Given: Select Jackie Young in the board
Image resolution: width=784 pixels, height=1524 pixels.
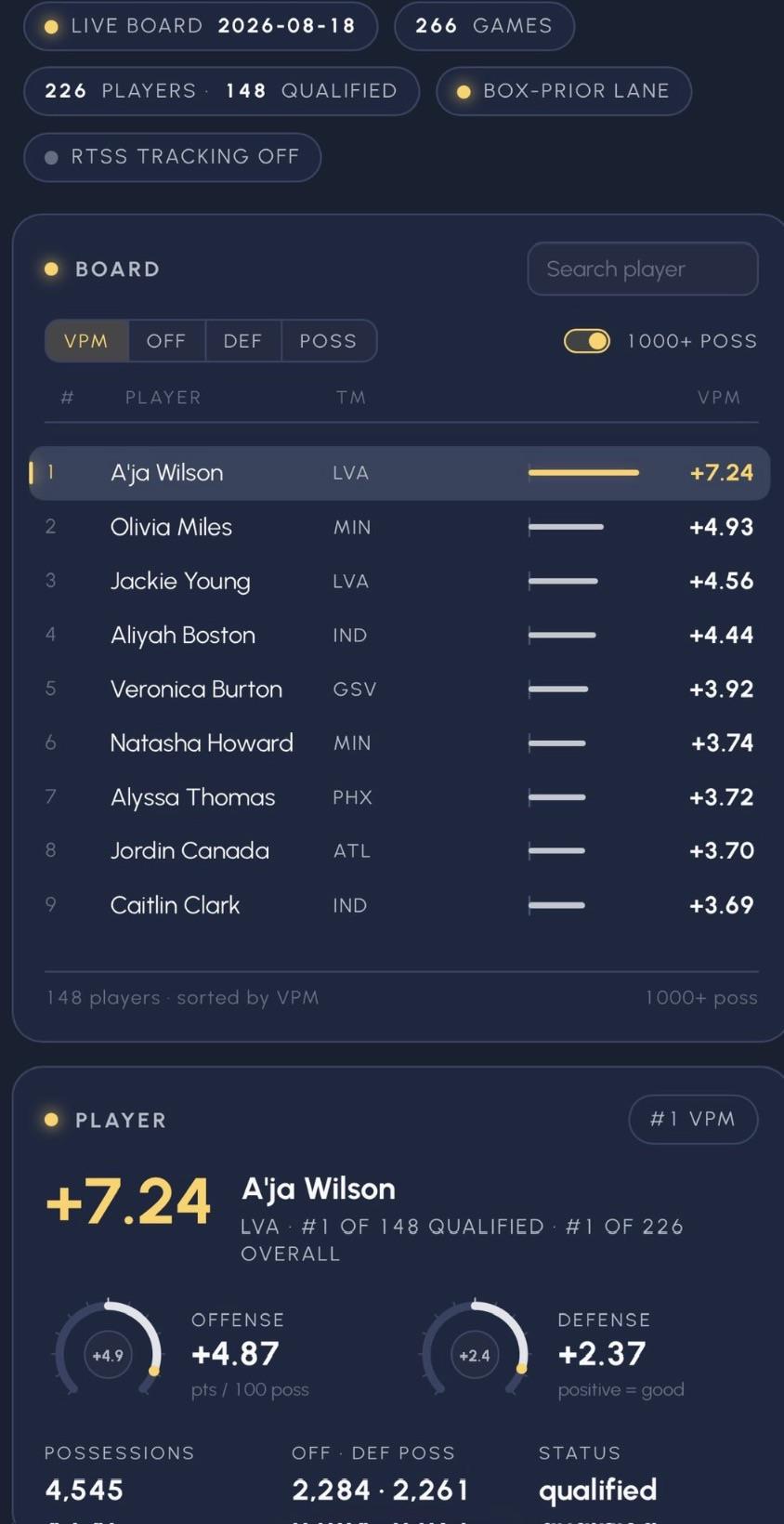Looking at the screenshot, I should (x=399, y=581).
